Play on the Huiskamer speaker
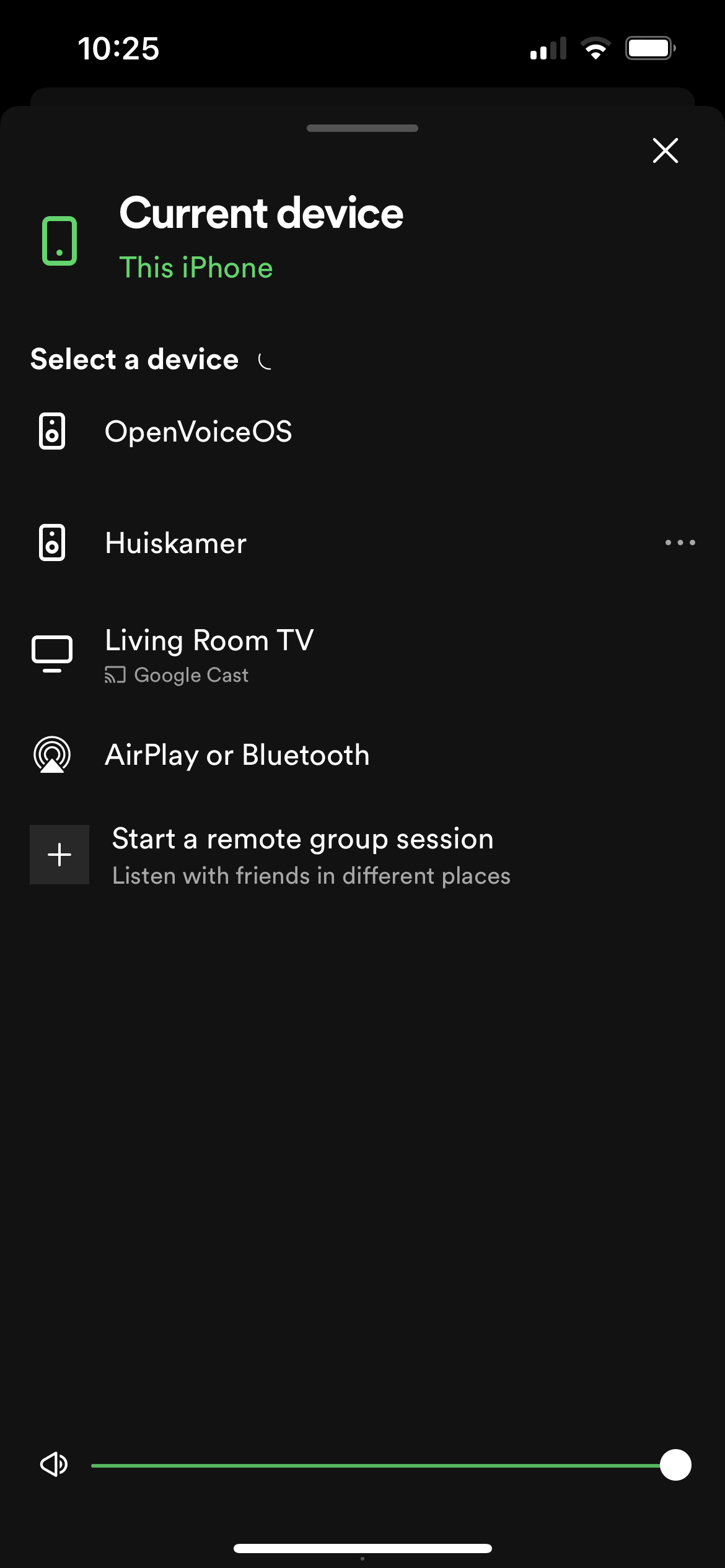 [x=176, y=543]
